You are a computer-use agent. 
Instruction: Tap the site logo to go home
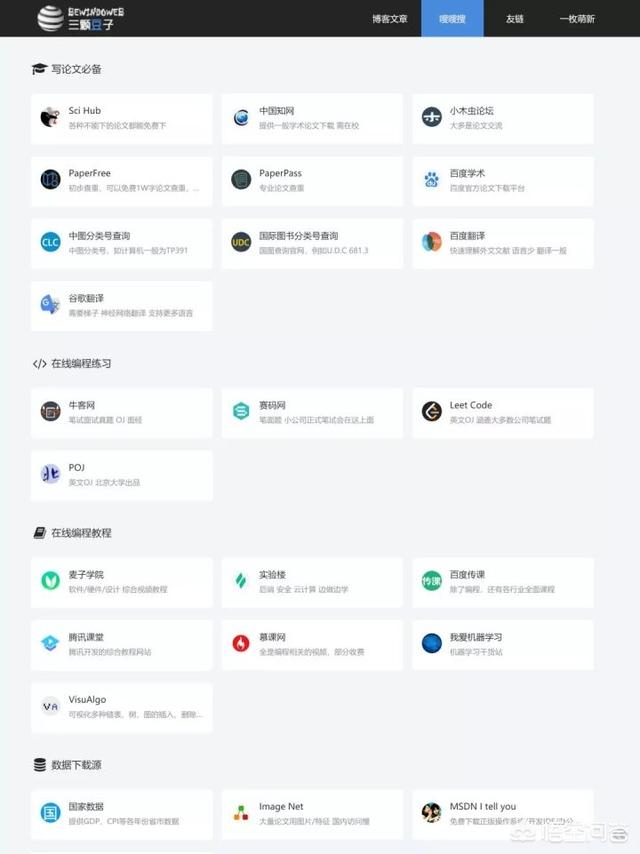point(77,18)
